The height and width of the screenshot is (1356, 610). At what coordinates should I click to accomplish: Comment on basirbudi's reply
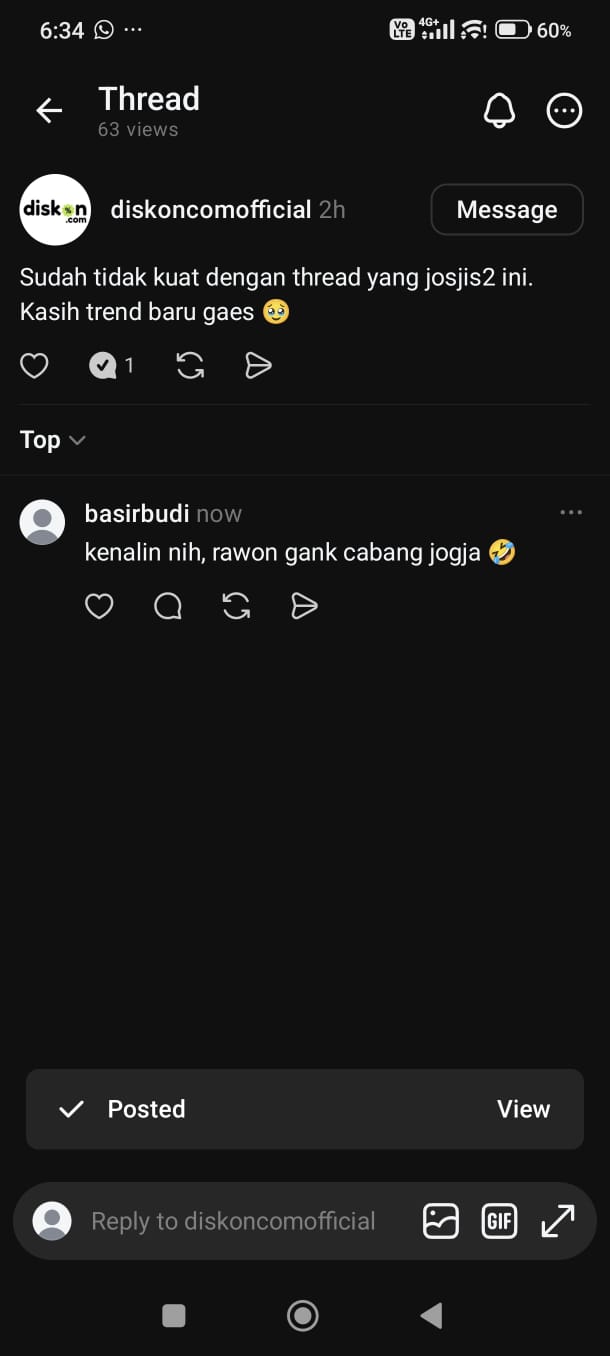168,606
